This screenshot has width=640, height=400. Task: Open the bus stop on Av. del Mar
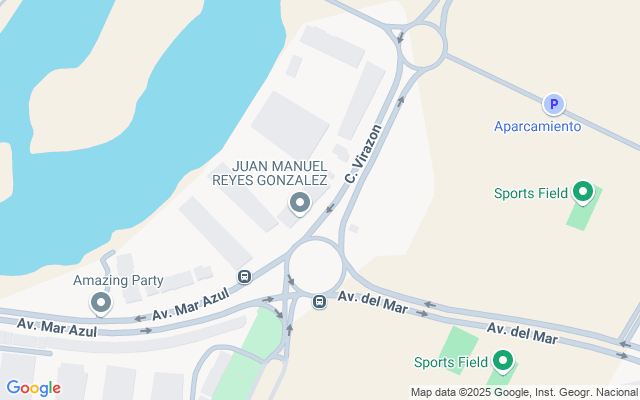click(x=319, y=301)
